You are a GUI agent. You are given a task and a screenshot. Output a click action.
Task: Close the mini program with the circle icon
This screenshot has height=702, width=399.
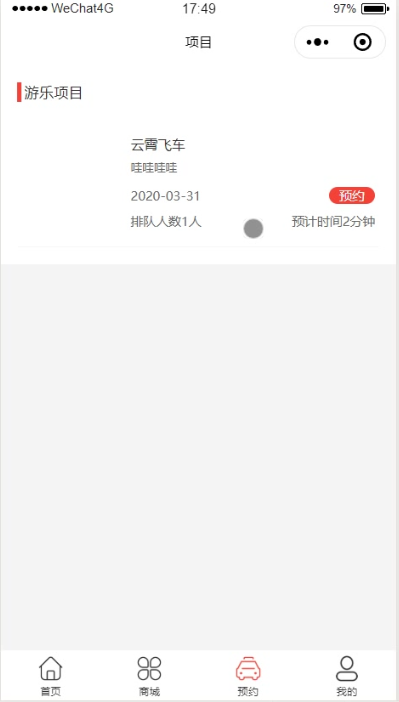click(362, 43)
